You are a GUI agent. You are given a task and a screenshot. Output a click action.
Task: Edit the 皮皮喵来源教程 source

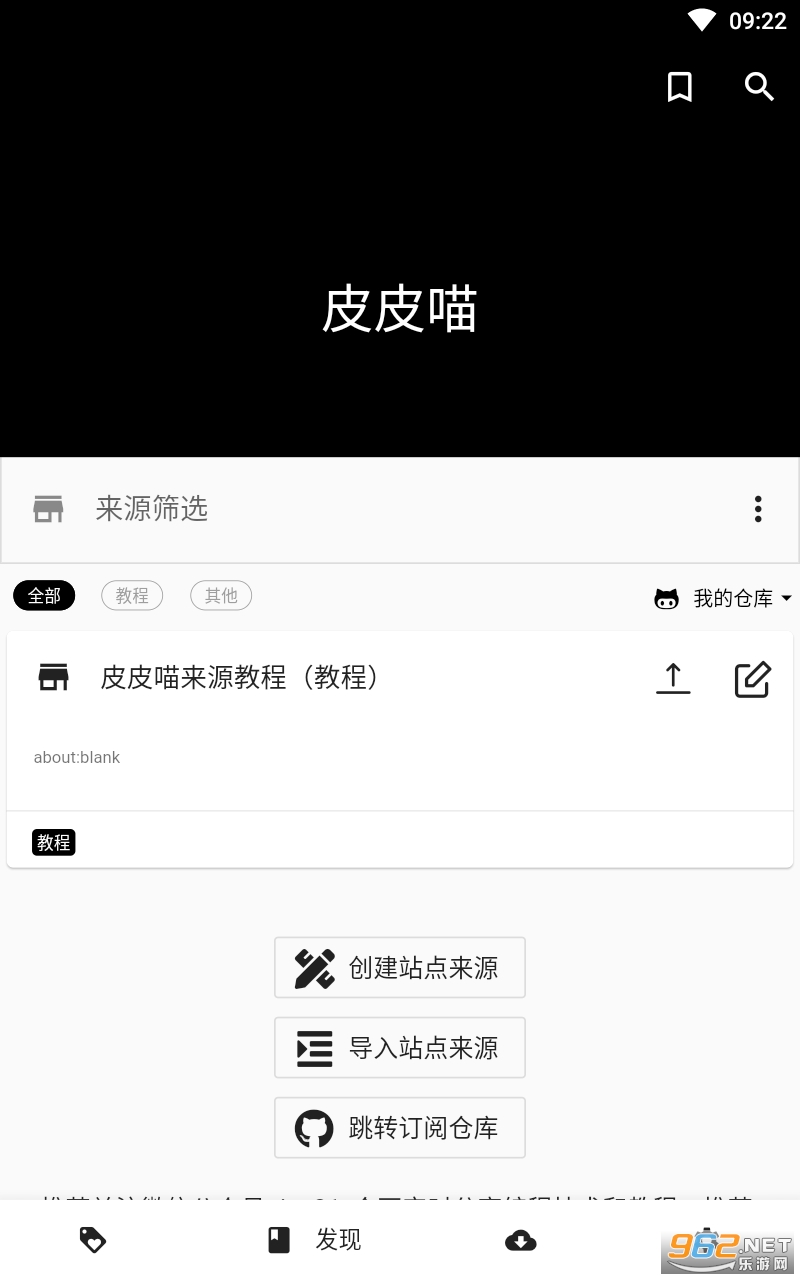[752, 679]
